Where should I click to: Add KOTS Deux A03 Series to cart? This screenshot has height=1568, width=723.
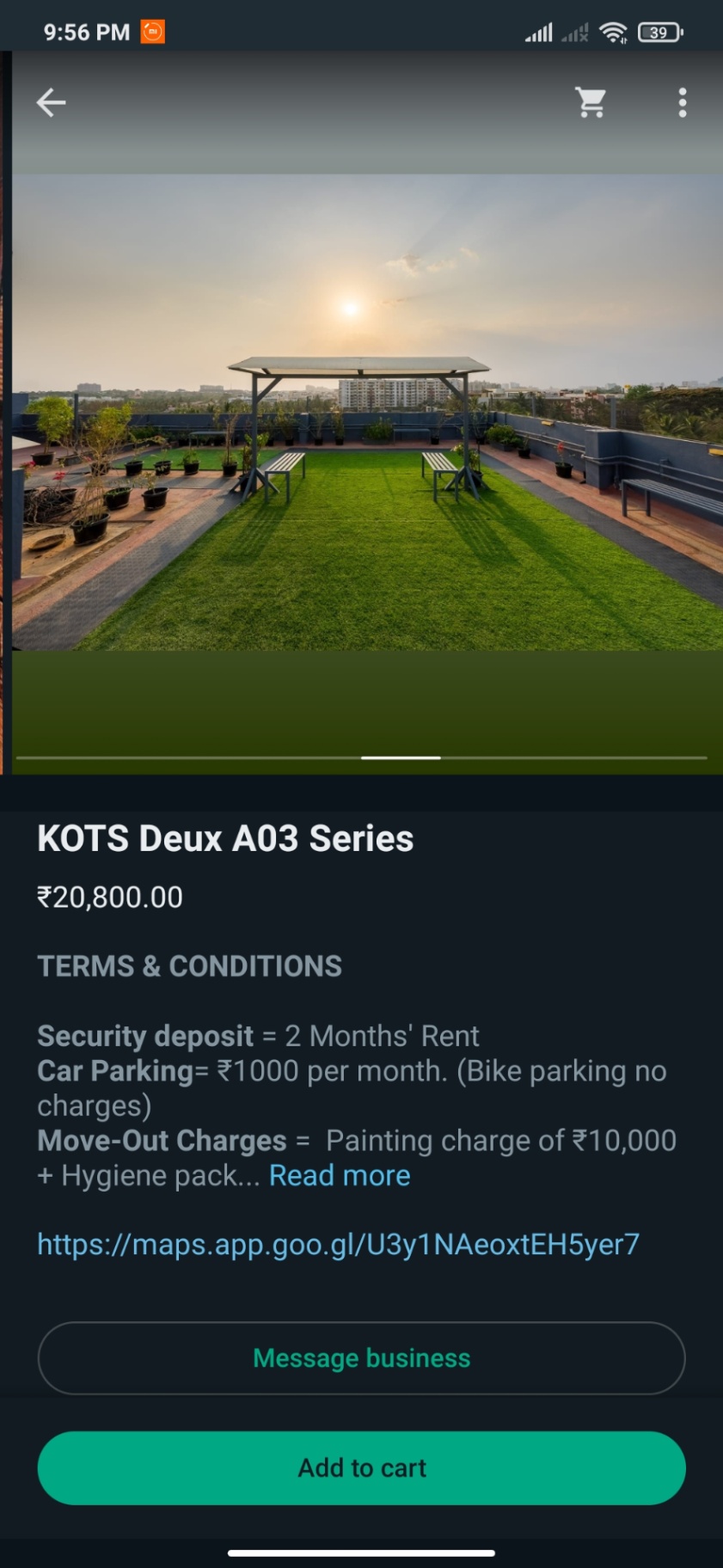coord(361,1467)
